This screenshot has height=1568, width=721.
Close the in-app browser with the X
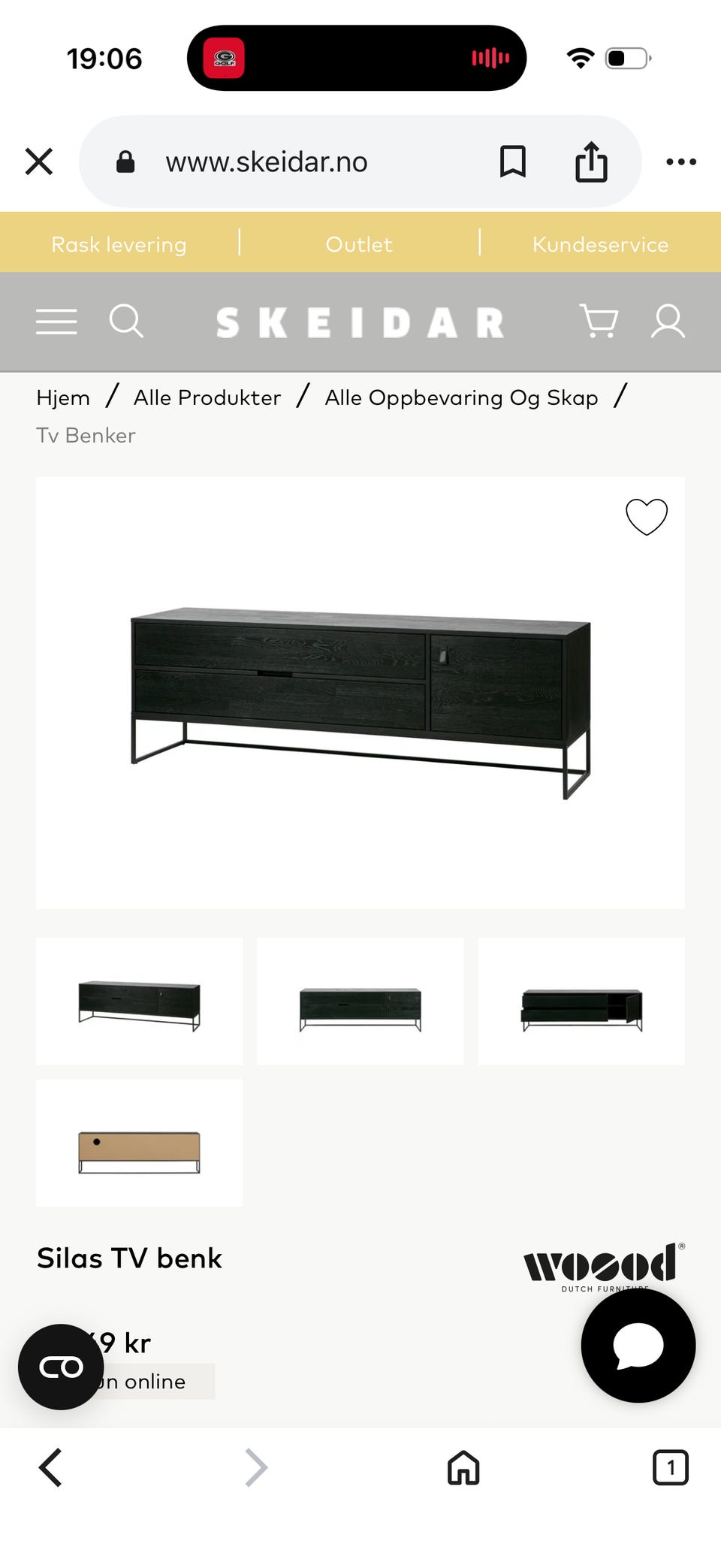point(39,162)
